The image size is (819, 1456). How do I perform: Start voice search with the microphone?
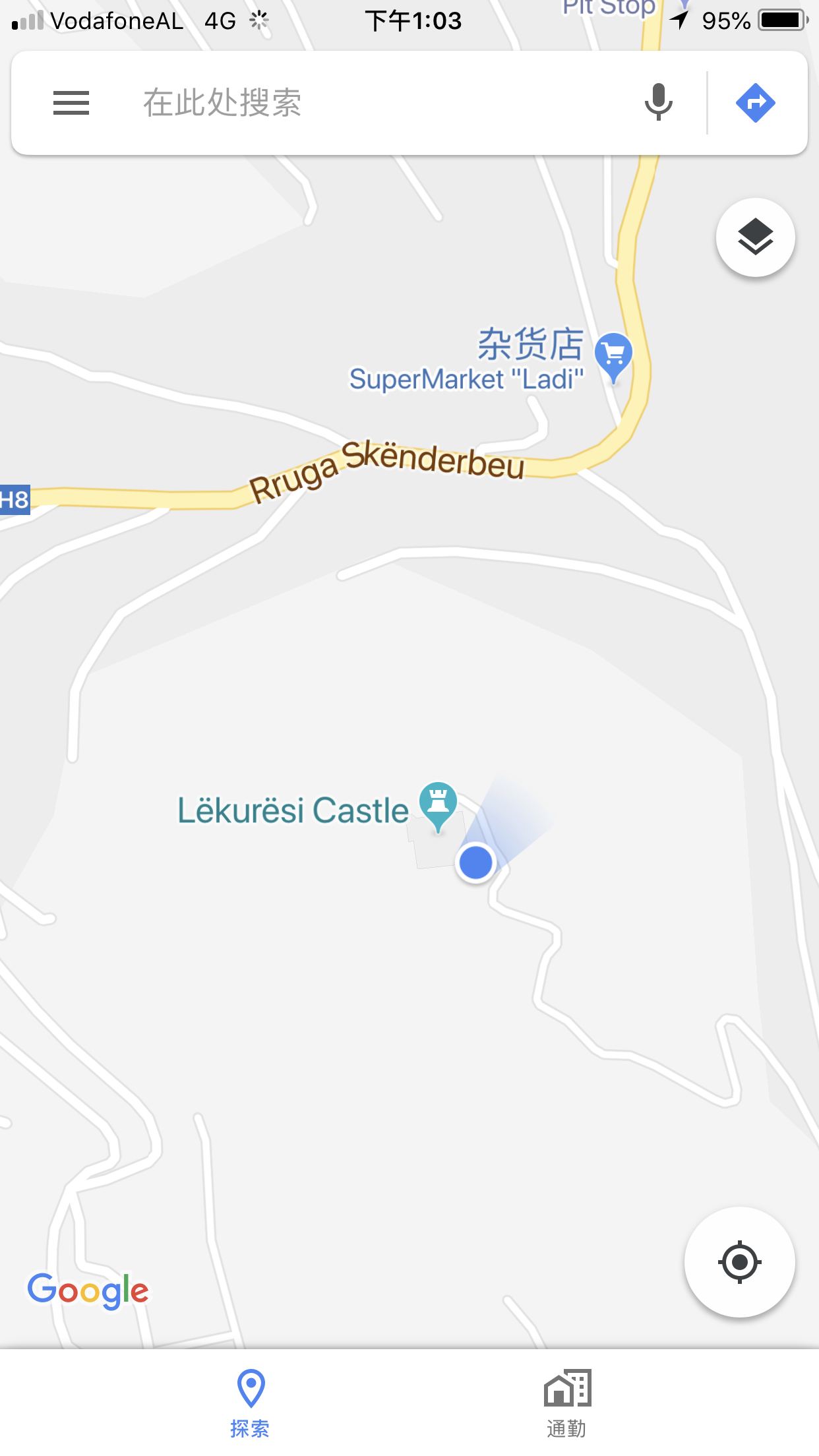pos(658,103)
